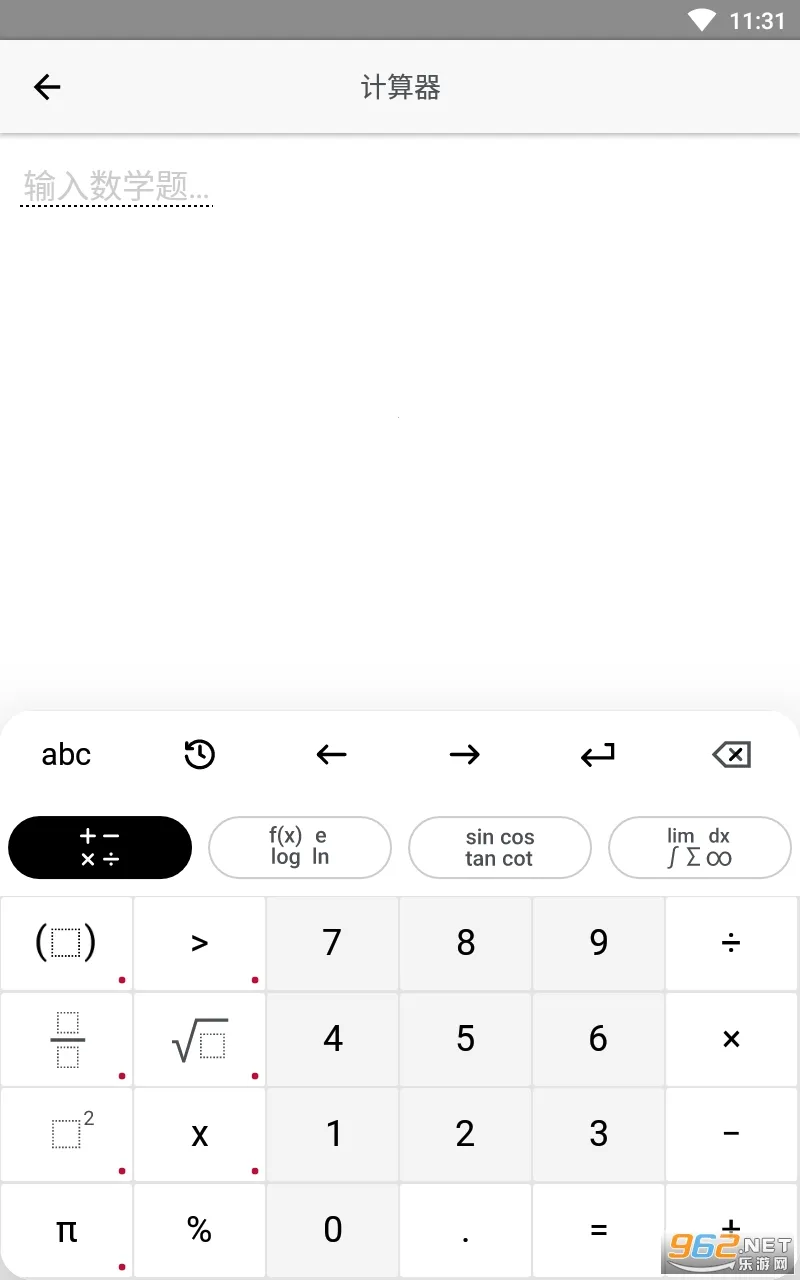Switch to the lim dx integral tab

699,847
